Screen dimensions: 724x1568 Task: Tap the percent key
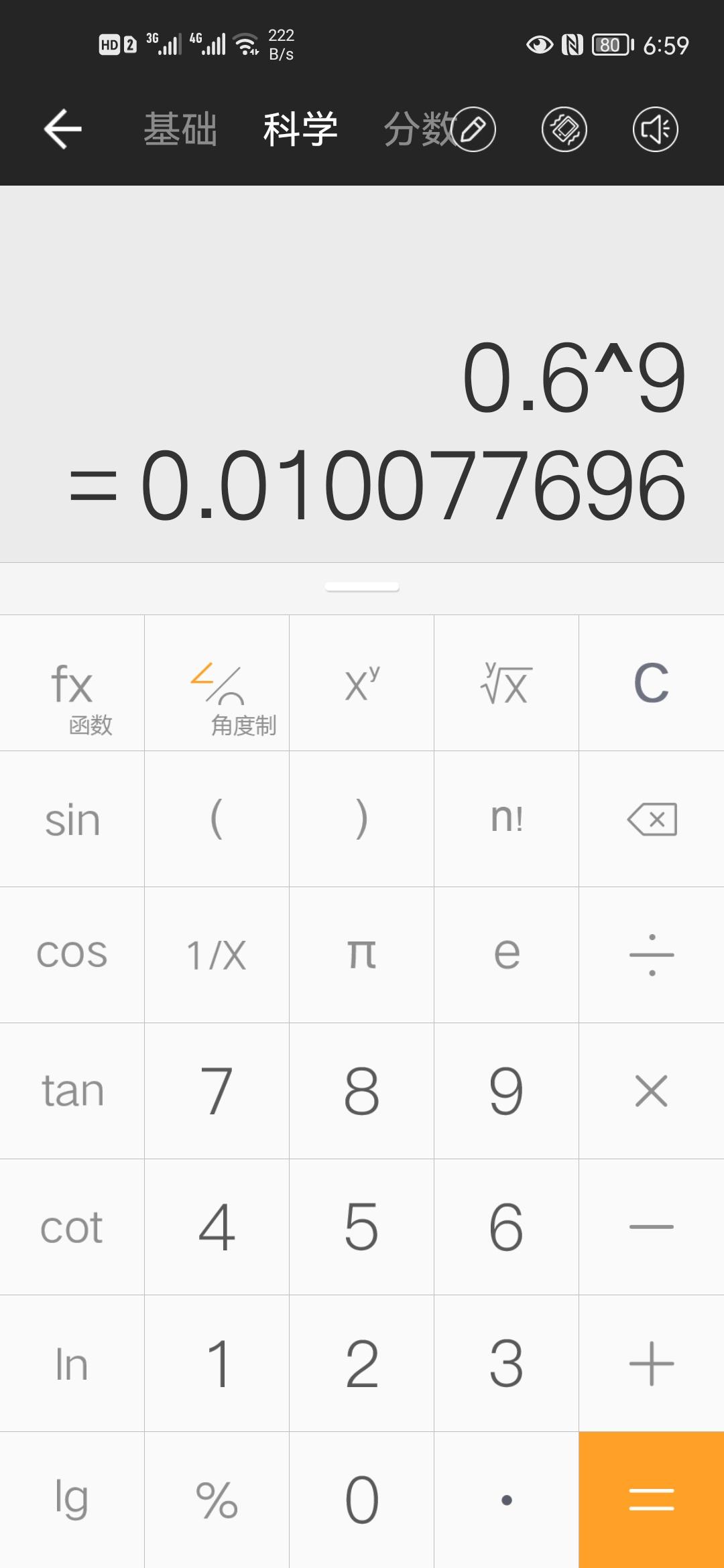[217, 1500]
